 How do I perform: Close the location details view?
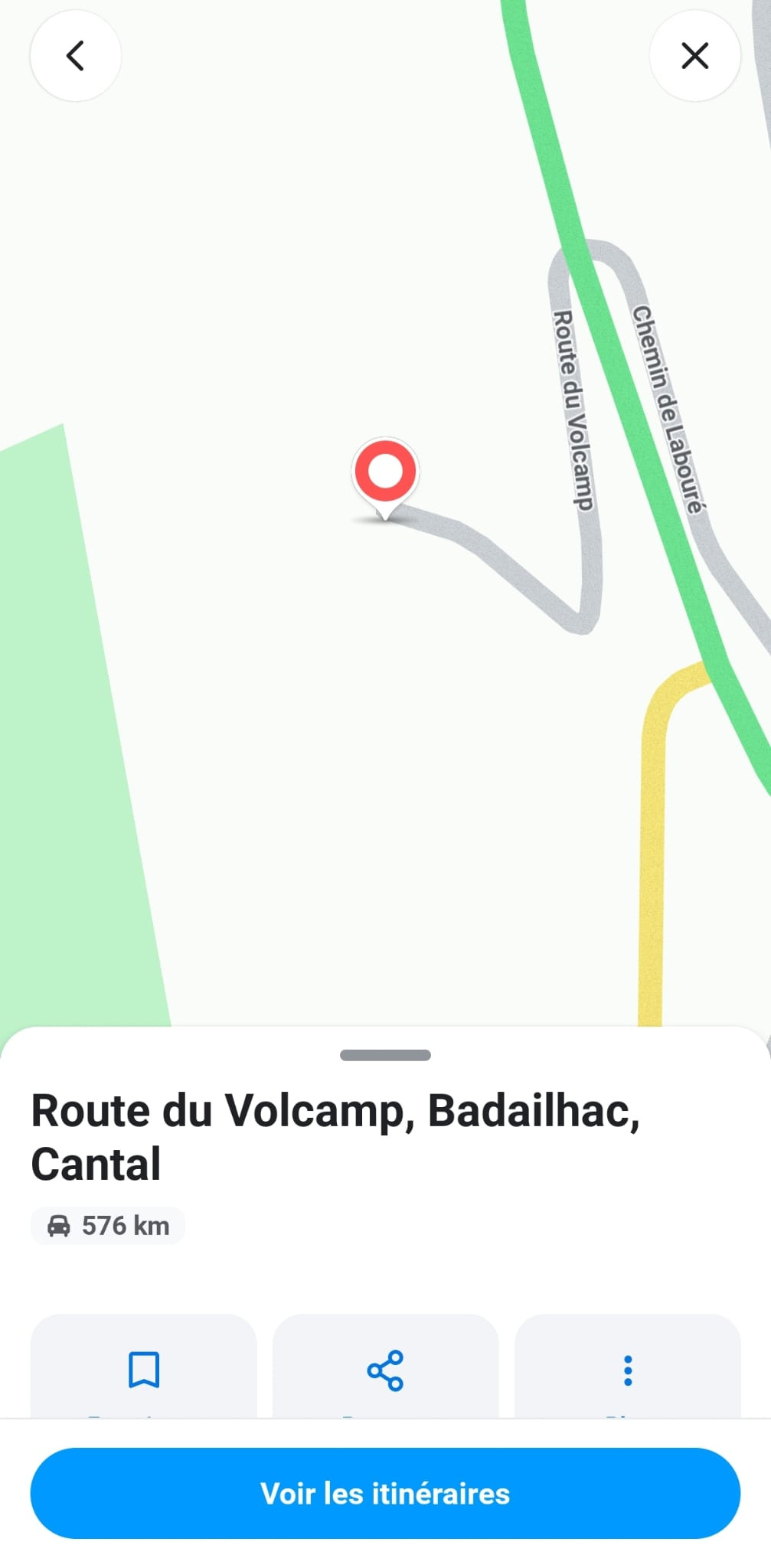click(694, 56)
